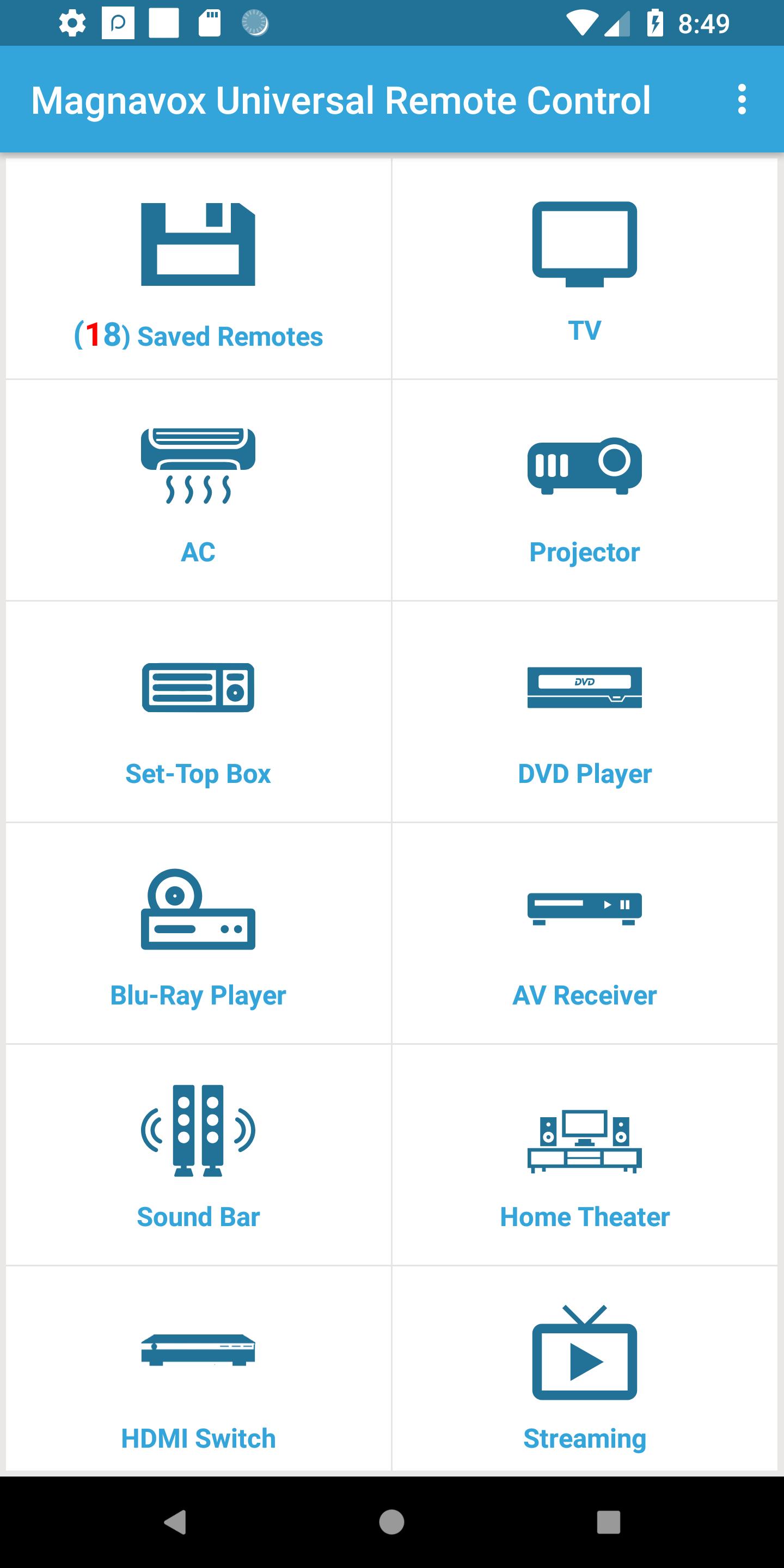Open the Projector category
Screen dimensions: 784x1568
[x=584, y=491]
